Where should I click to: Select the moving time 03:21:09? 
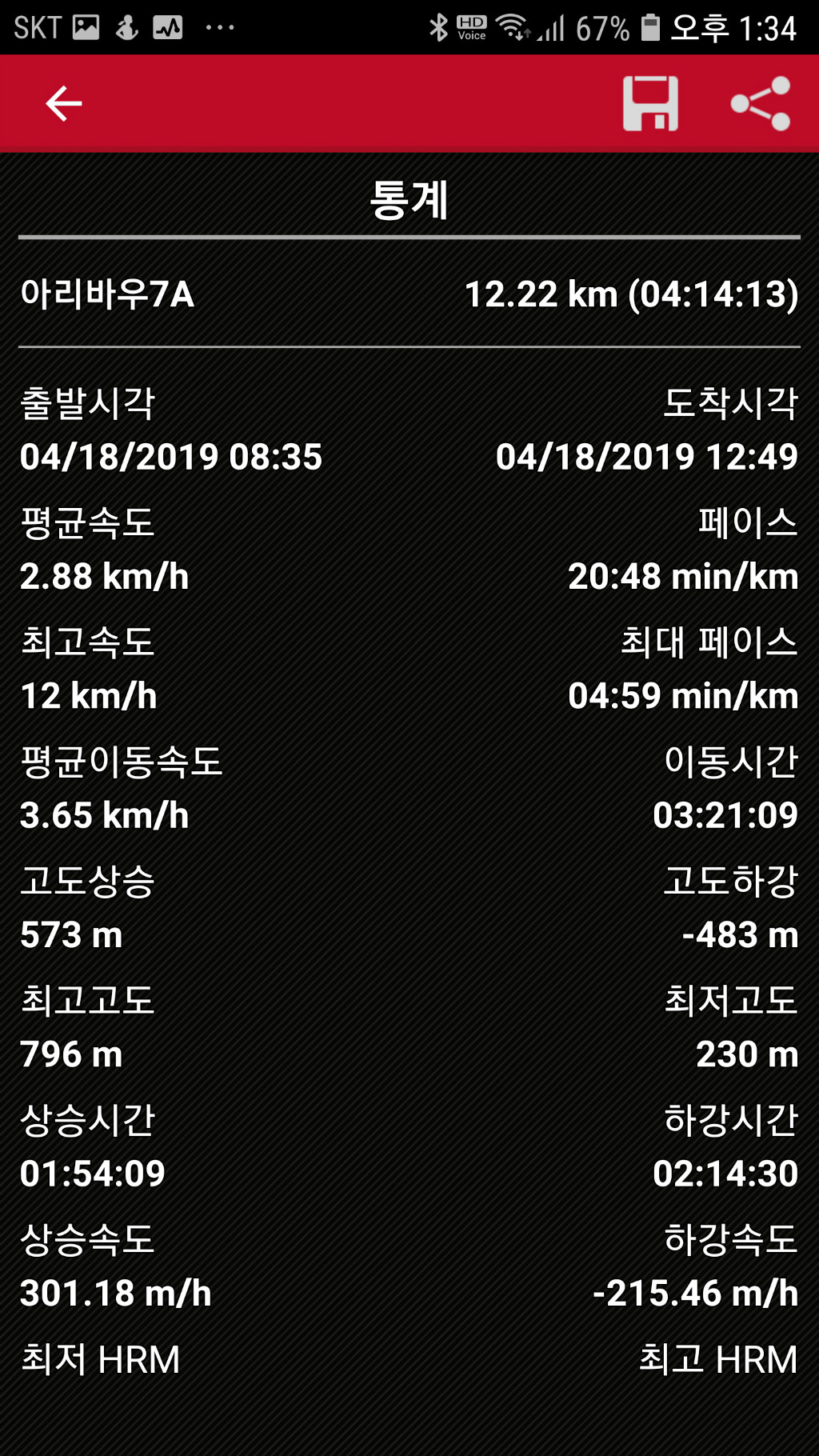click(x=722, y=815)
